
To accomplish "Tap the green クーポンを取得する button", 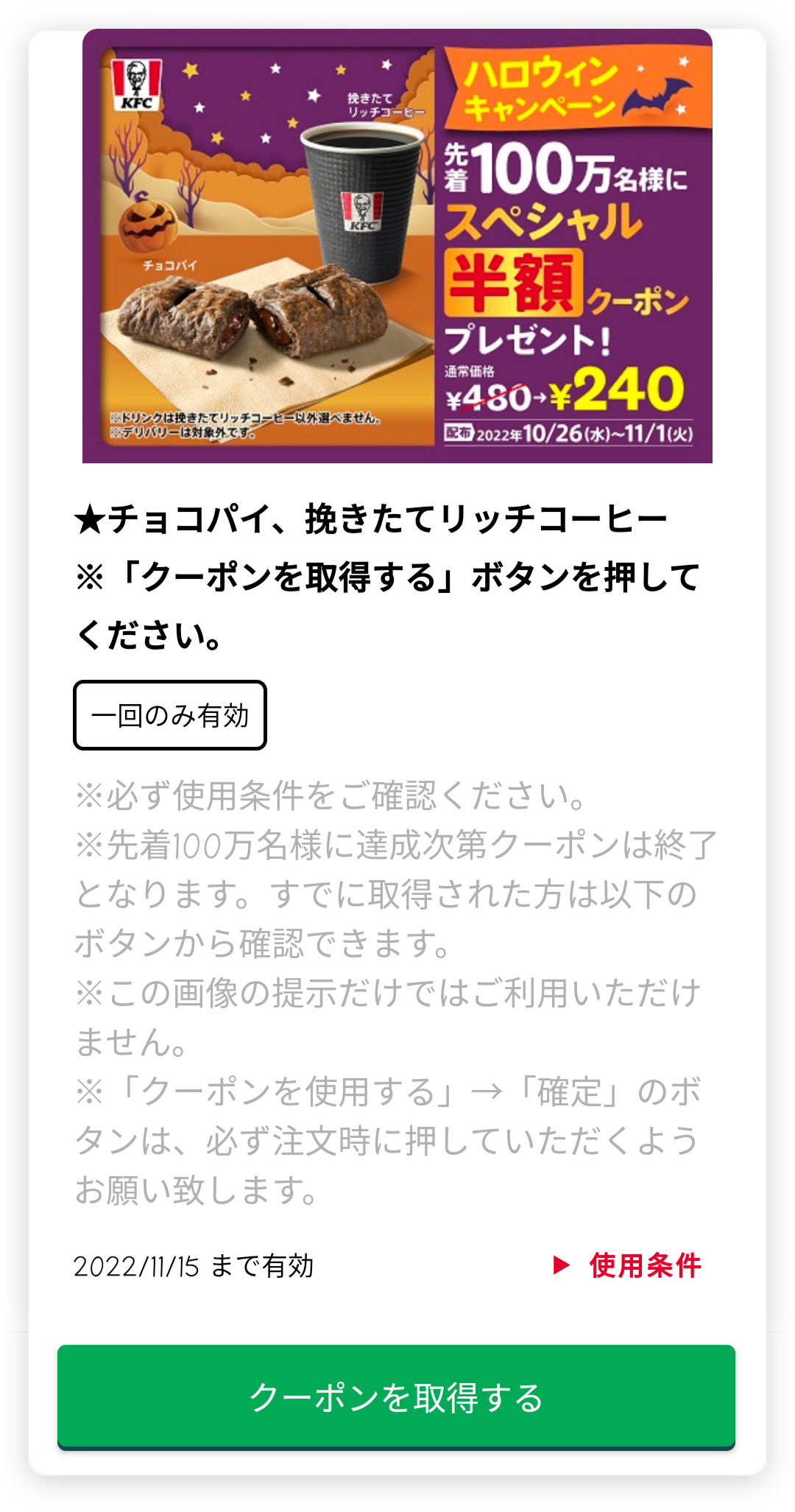I will point(396,1397).
